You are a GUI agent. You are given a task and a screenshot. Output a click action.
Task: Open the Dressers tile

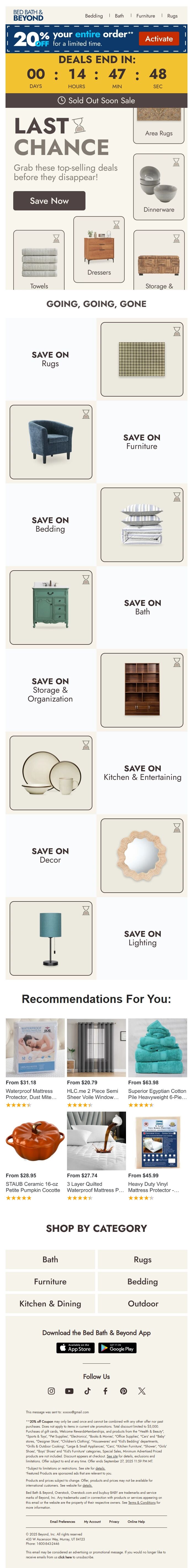[99, 249]
